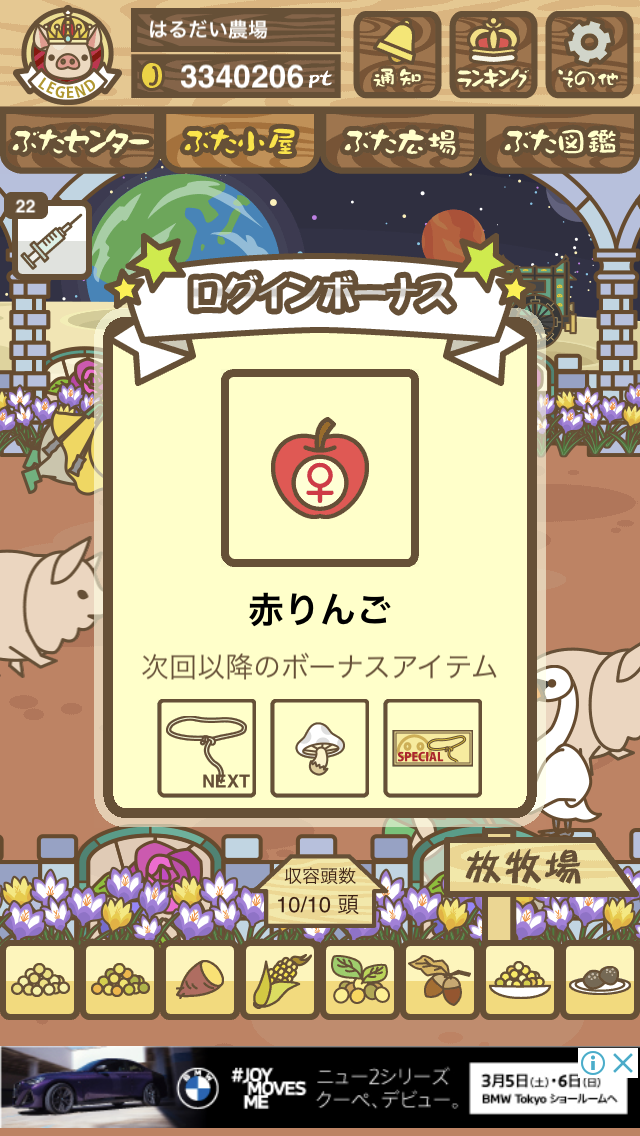Open the 通知 notifications bell

(397, 54)
